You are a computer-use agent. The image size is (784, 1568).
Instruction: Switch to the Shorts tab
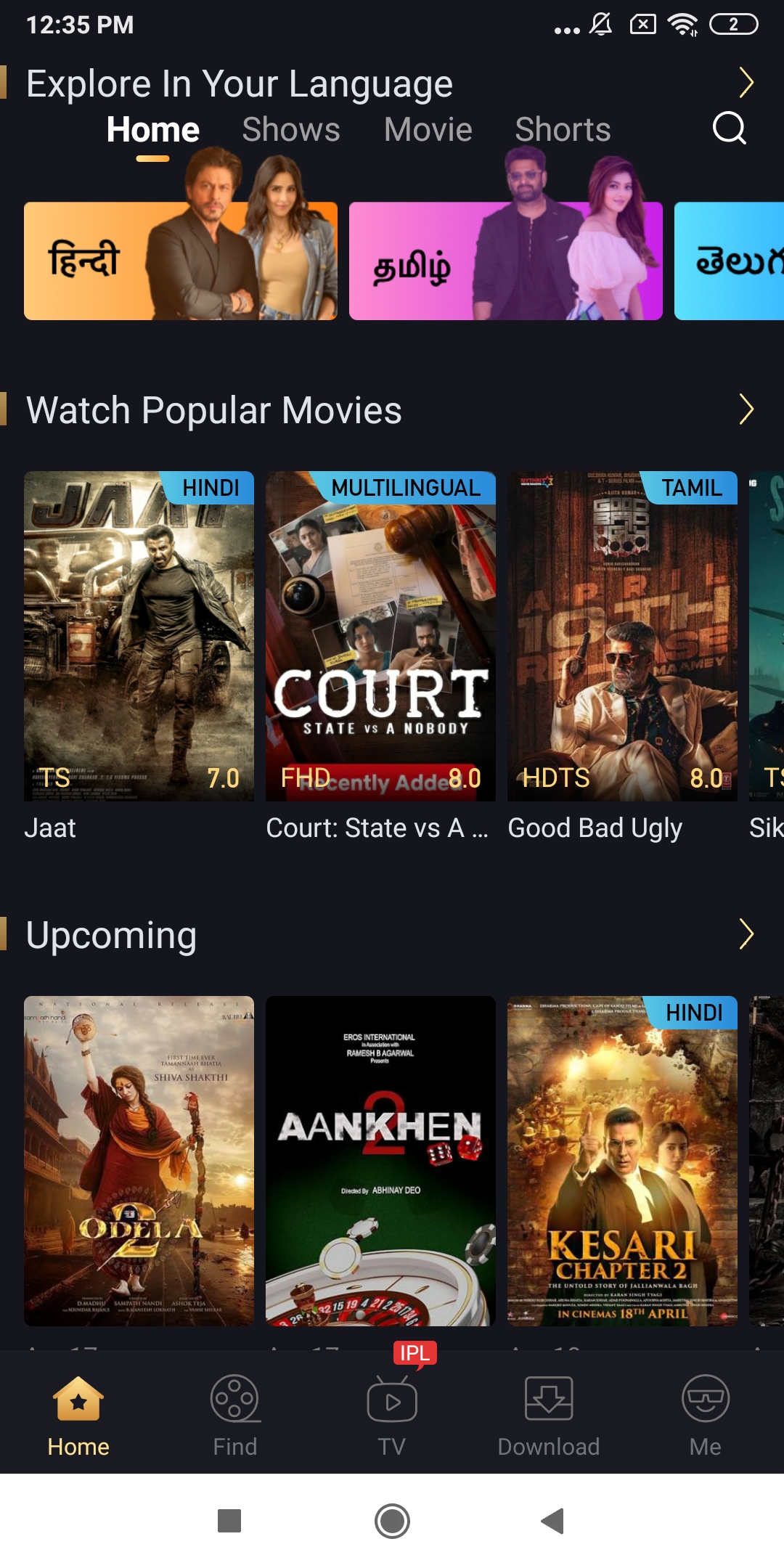pos(563,130)
